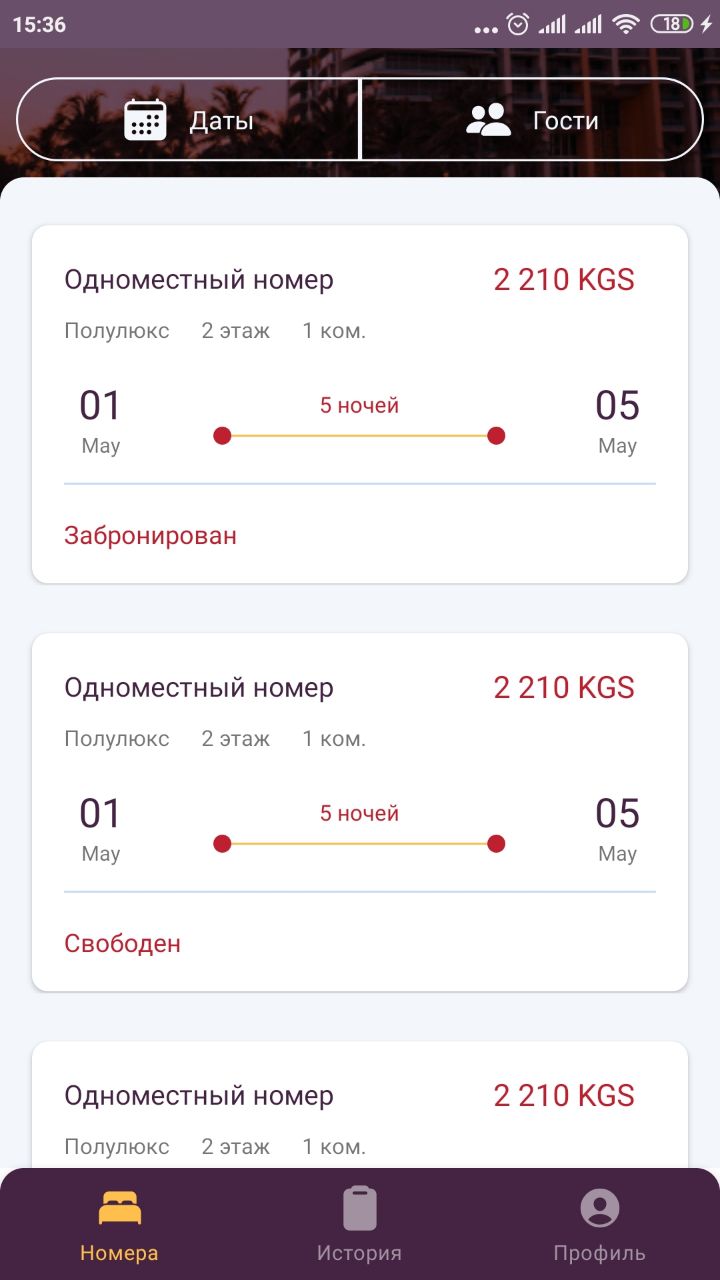Switch to the История tab

(x=359, y=1224)
